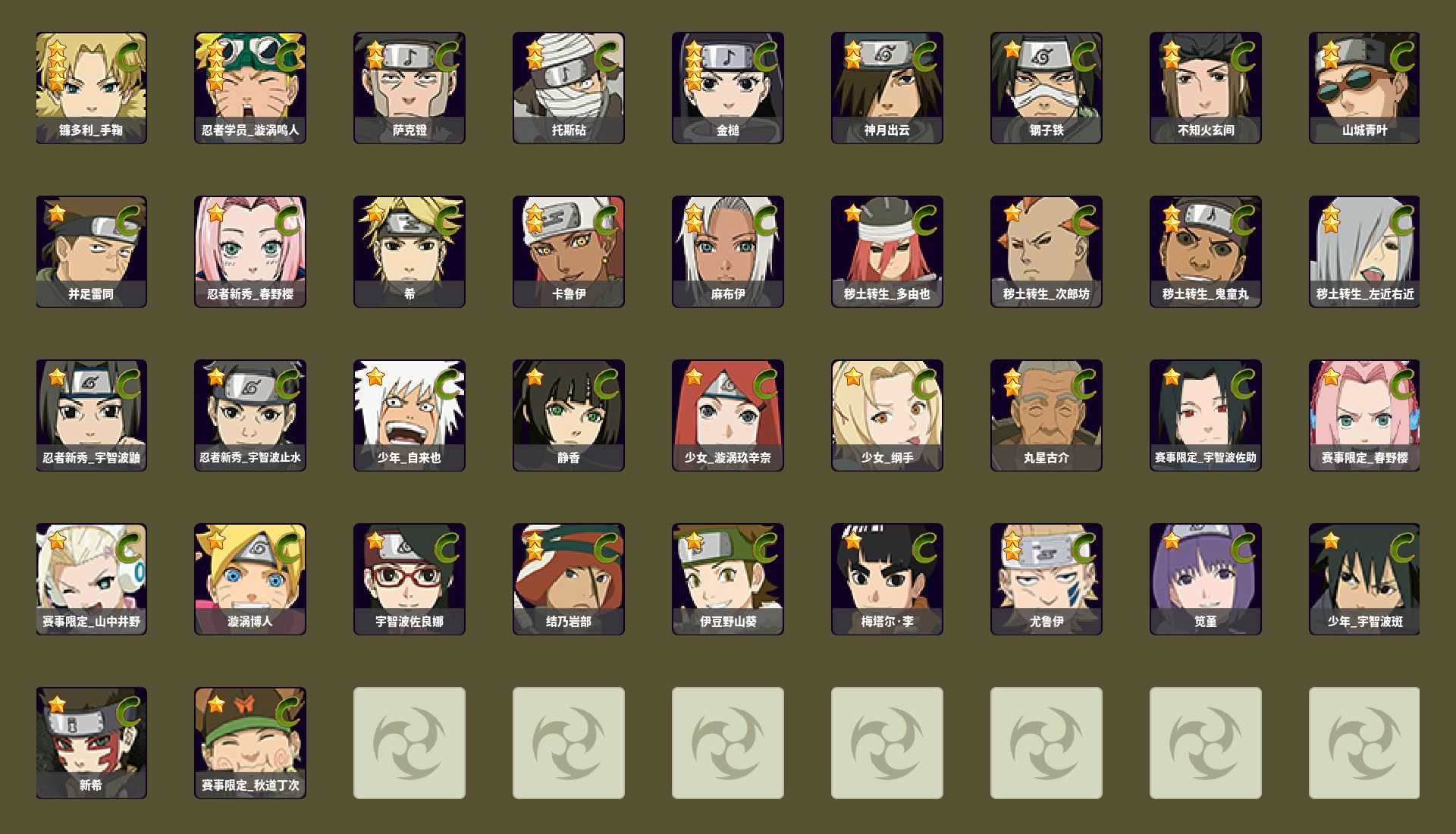Open the 卡鲁伊 tile

coord(569,251)
